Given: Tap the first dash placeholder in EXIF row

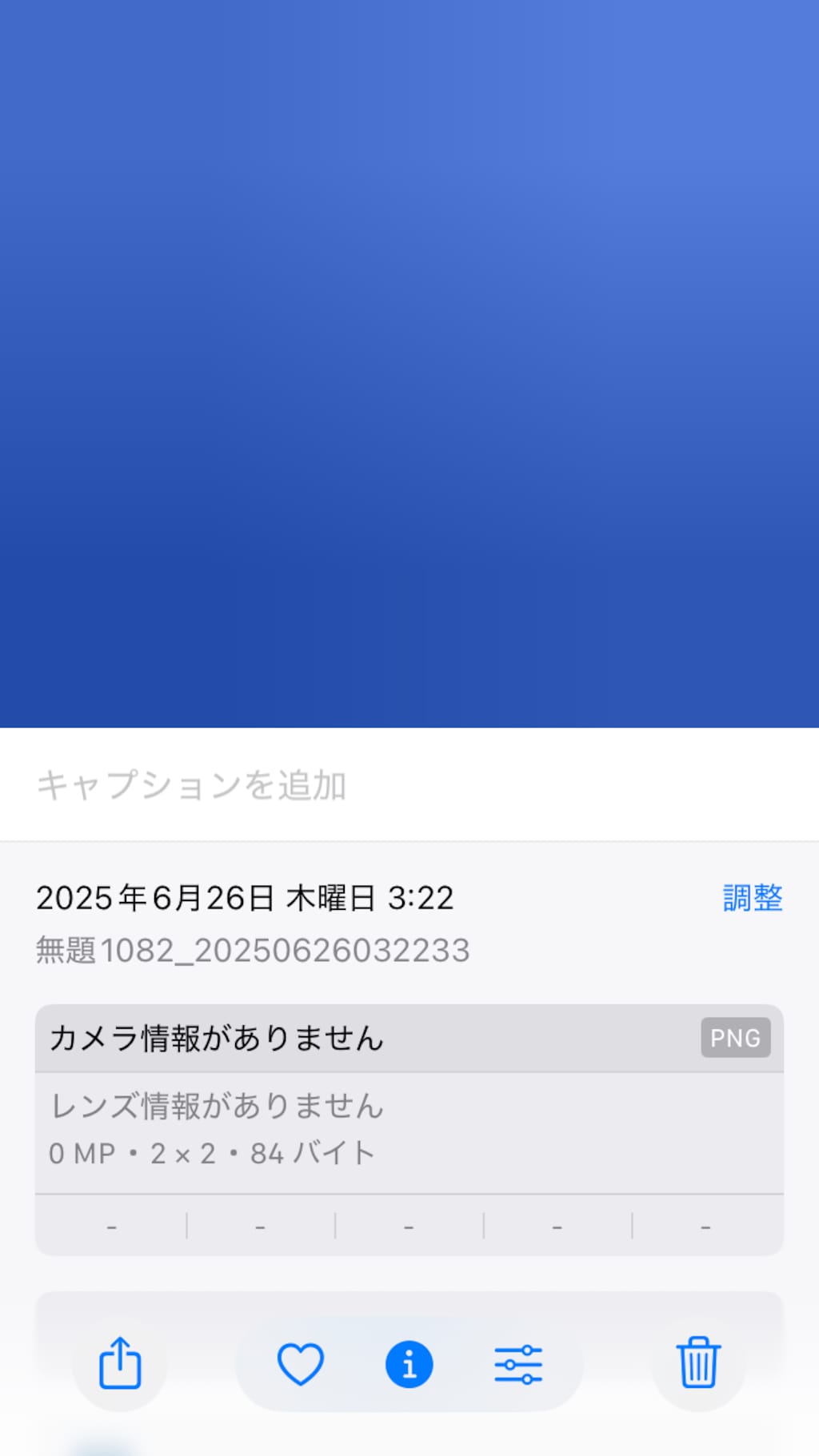Looking at the screenshot, I should point(112,1226).
